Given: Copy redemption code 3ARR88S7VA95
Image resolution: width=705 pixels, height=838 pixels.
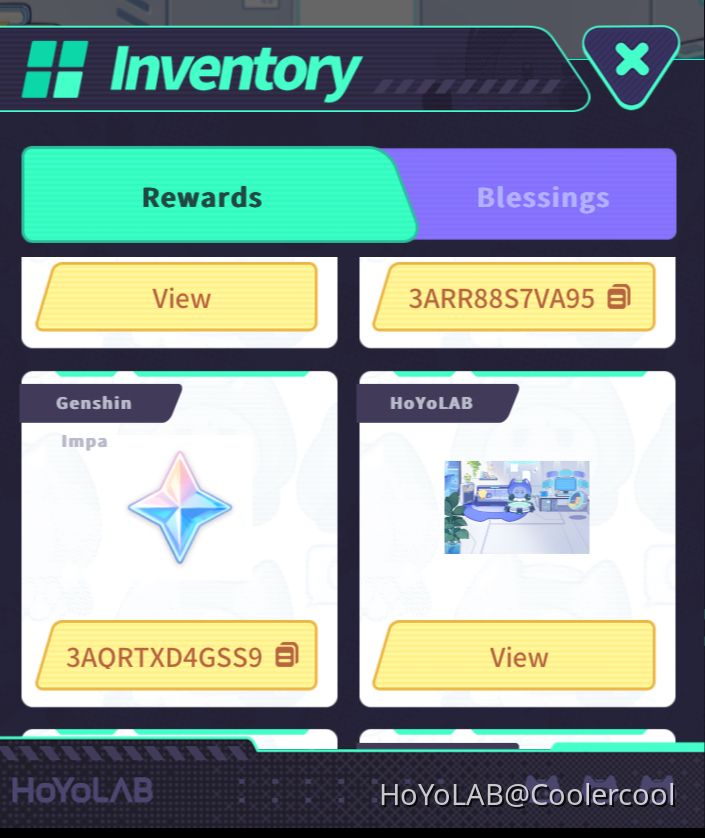Looking at the screenshot, I should coord(619,297).
